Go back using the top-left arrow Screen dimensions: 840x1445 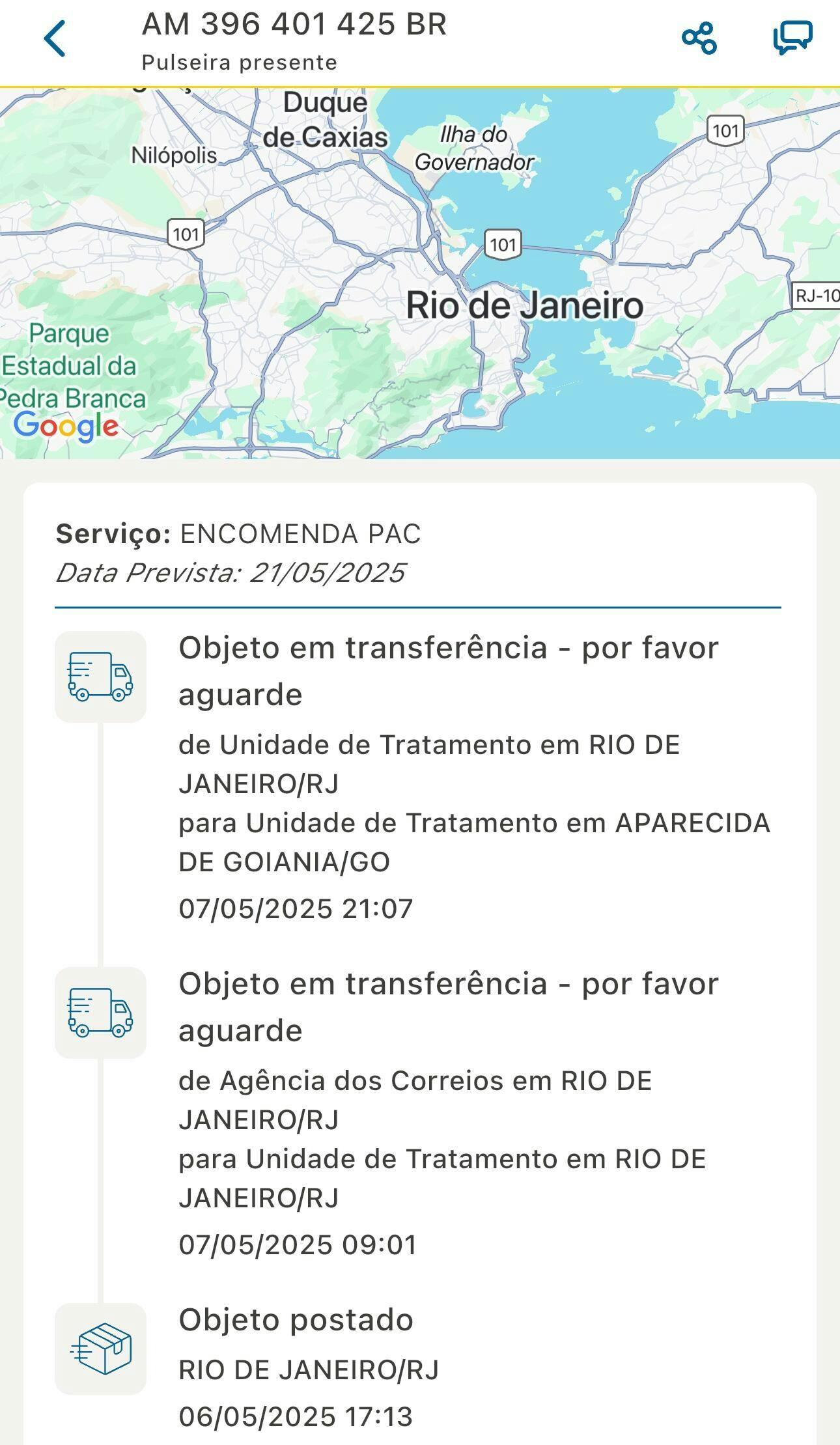55,38
